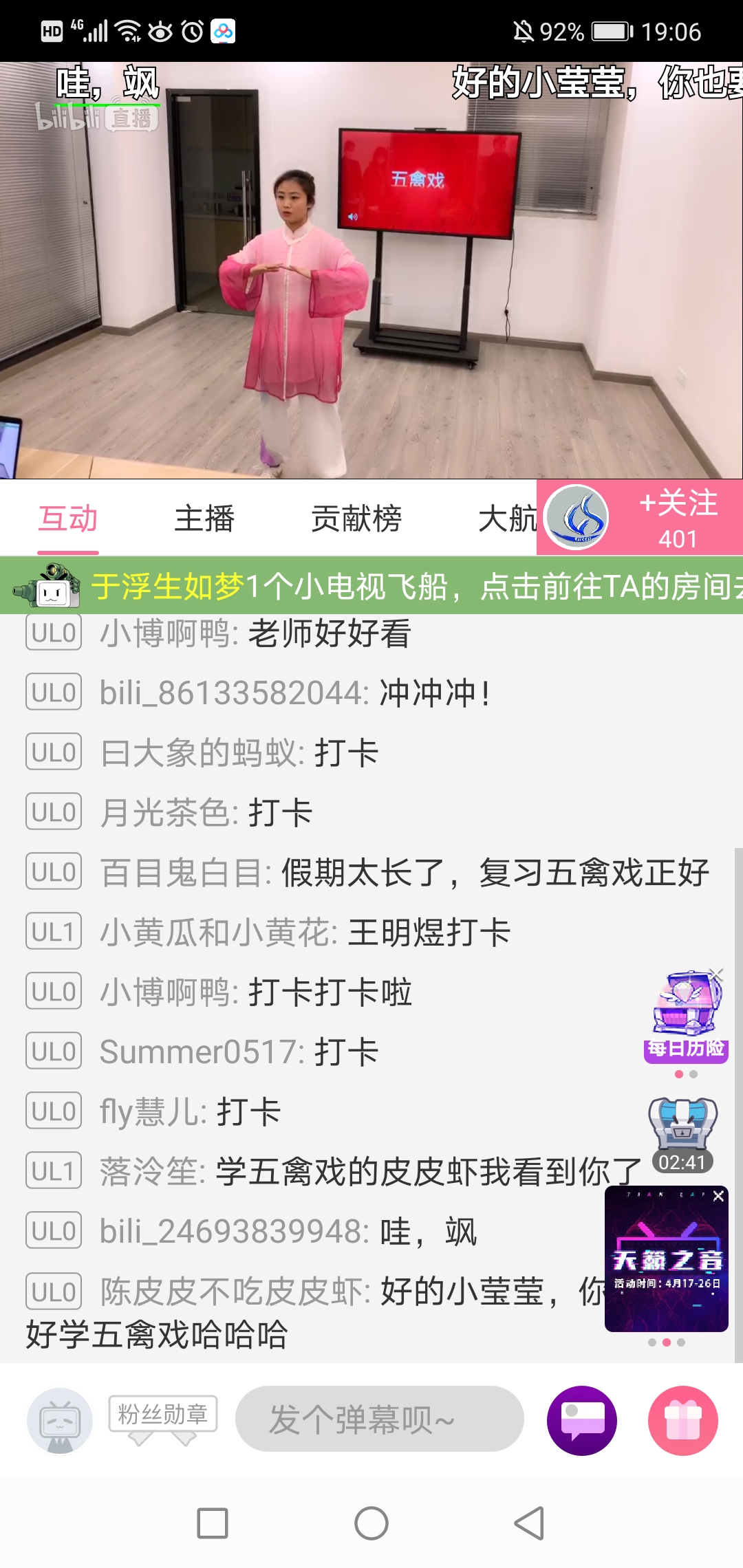The image size is (743, 1568).
Task: Tap the small TV avatar icon
Action: (x=60, y=1420)
